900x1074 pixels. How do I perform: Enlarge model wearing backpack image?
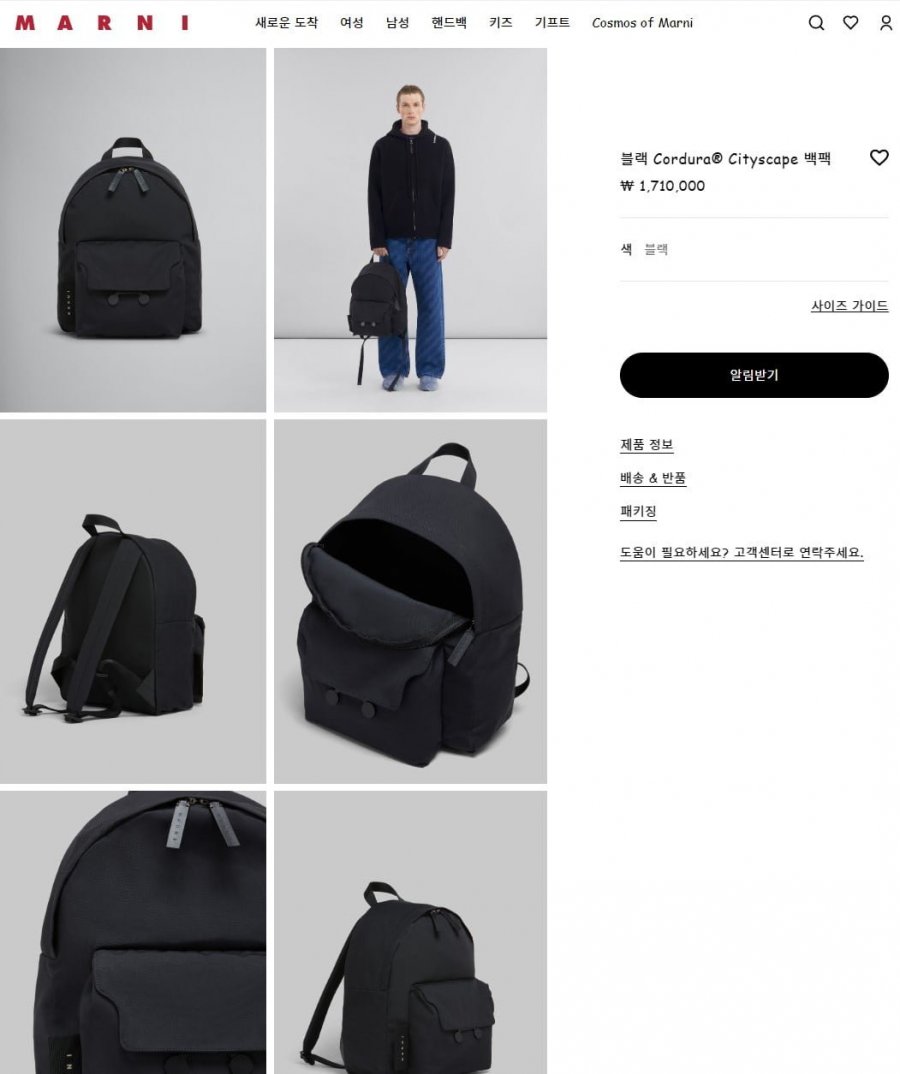point(410,230)
